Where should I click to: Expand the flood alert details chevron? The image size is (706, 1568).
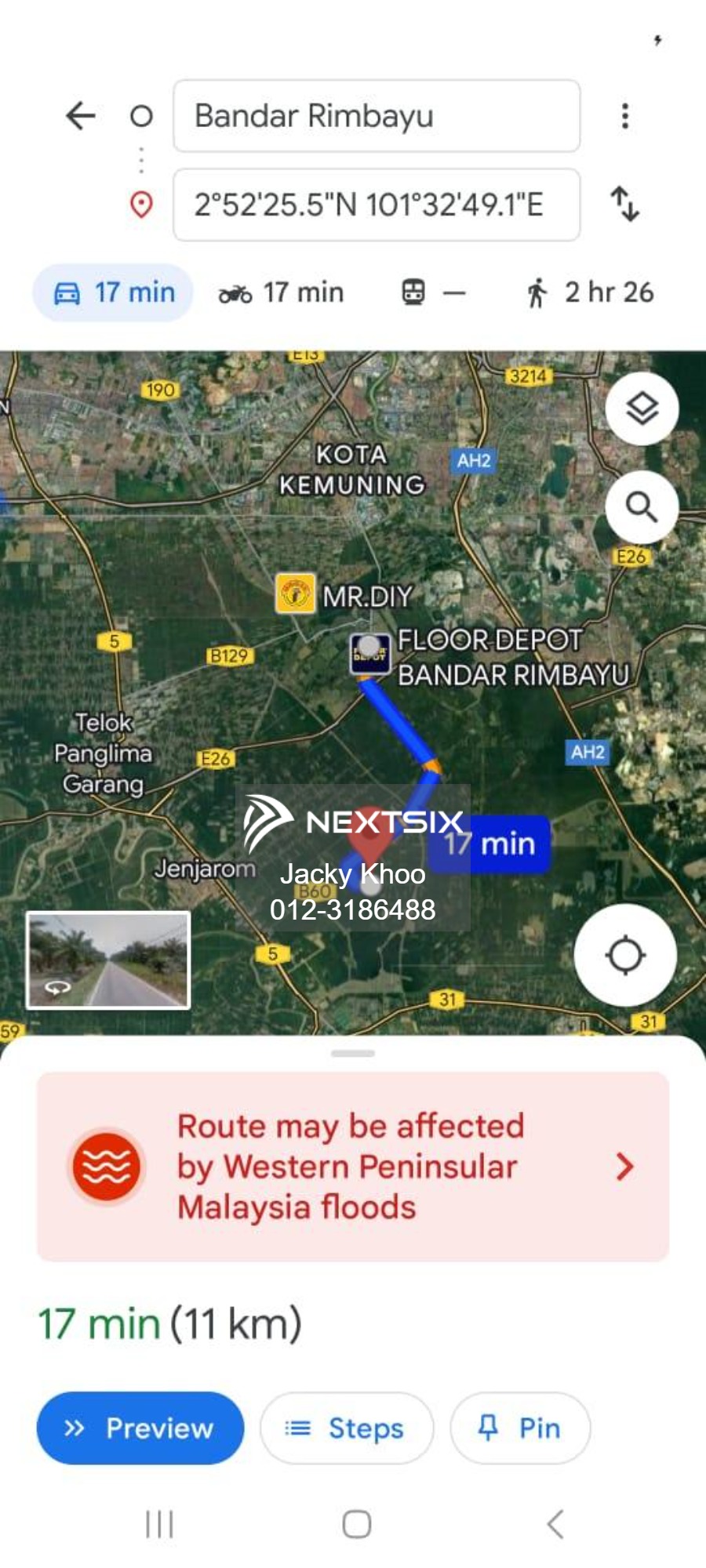click(x=624, y=1167)
